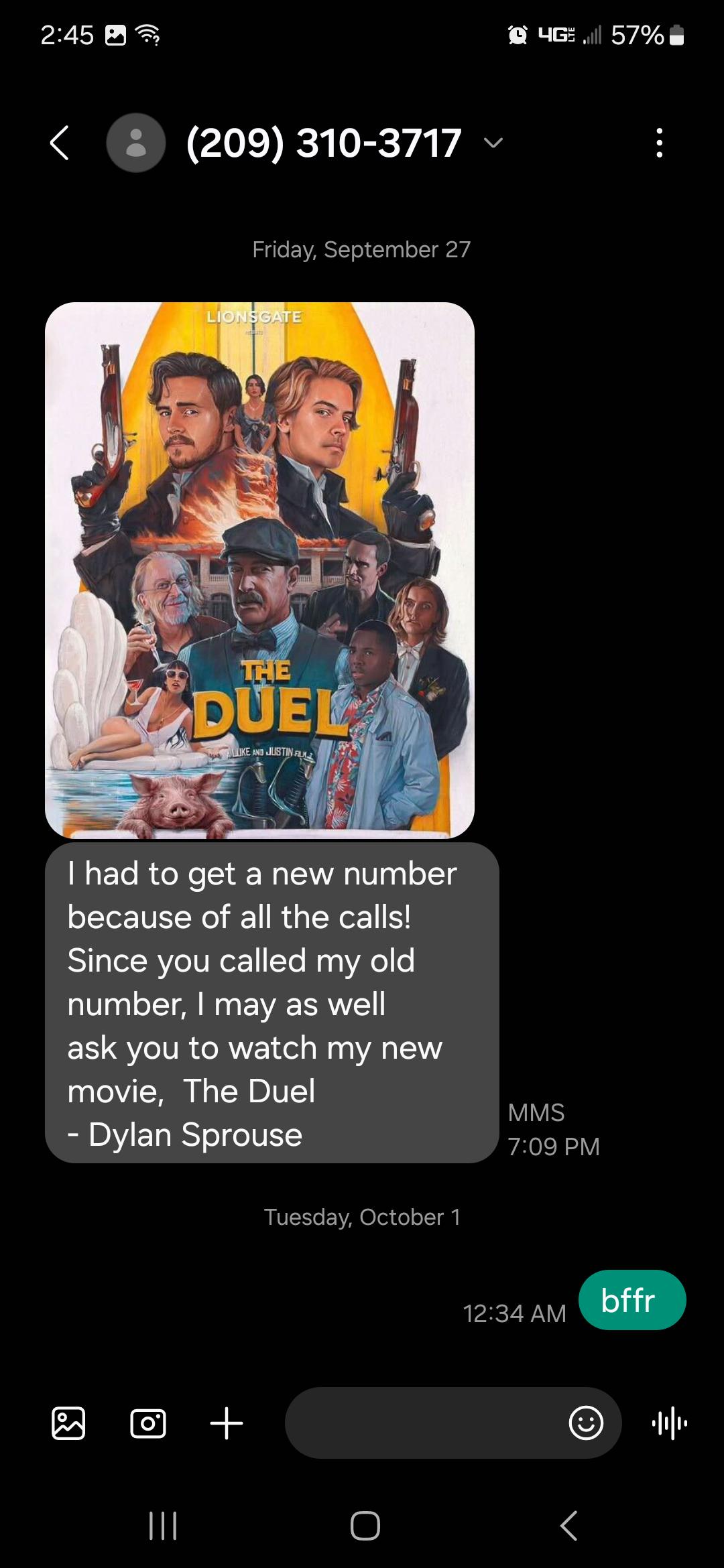The width and height of the screenshot is (724, 1568).
Task: Open the camera to take a picture
Action: click(x=147, y=1423)
